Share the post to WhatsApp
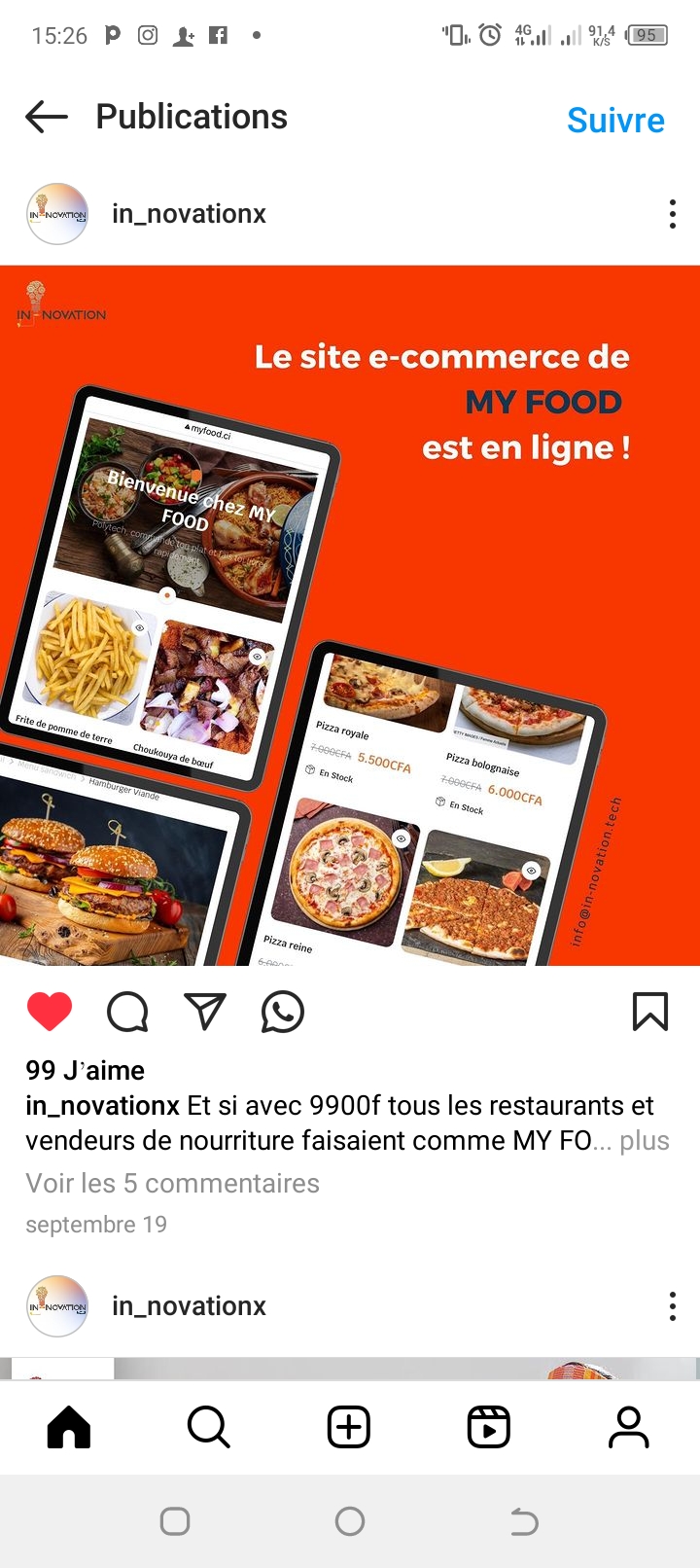The image size is (700, 1568). point(283,1012)
